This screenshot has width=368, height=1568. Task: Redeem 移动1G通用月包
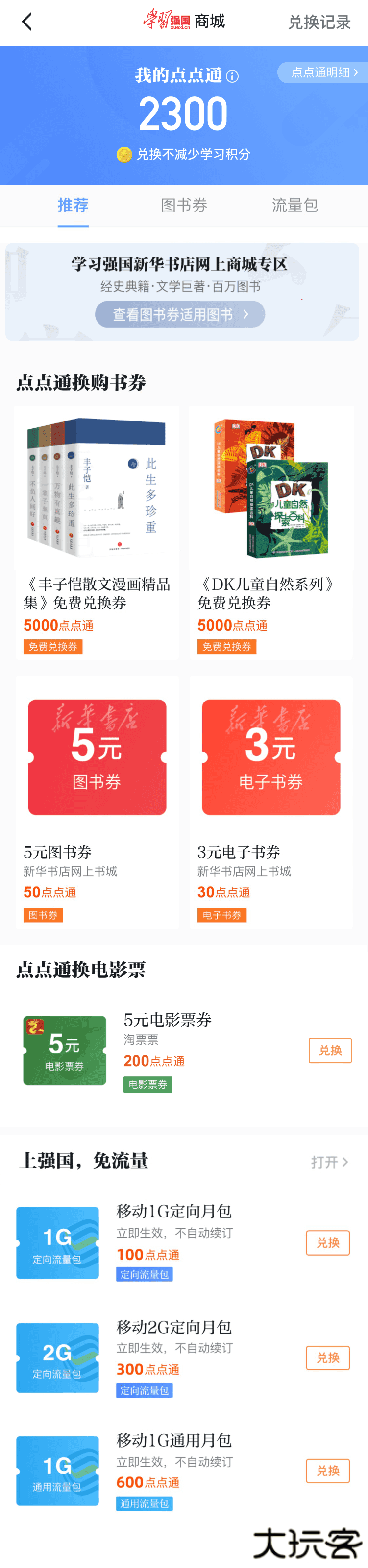(328, 1471)
